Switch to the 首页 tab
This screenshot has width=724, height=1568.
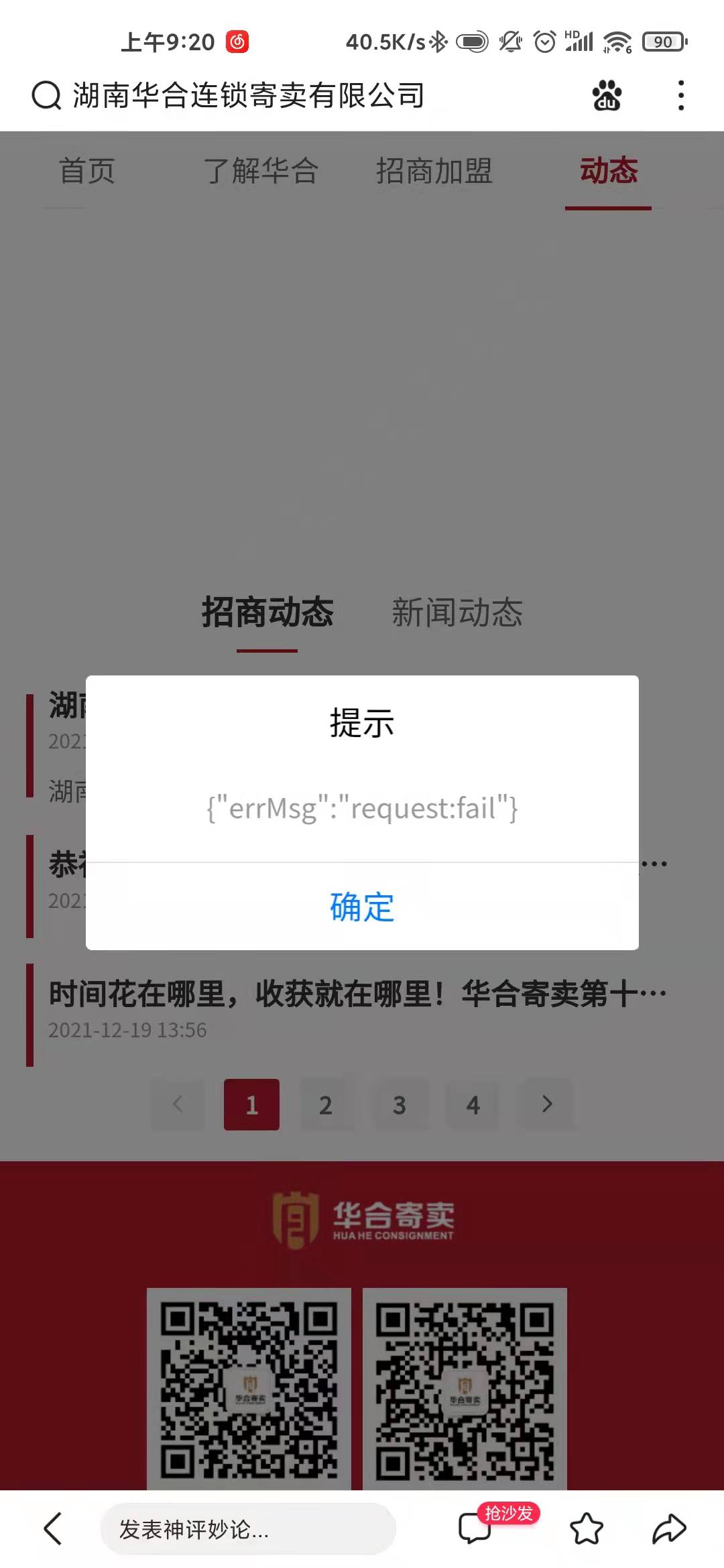point(87,171)
